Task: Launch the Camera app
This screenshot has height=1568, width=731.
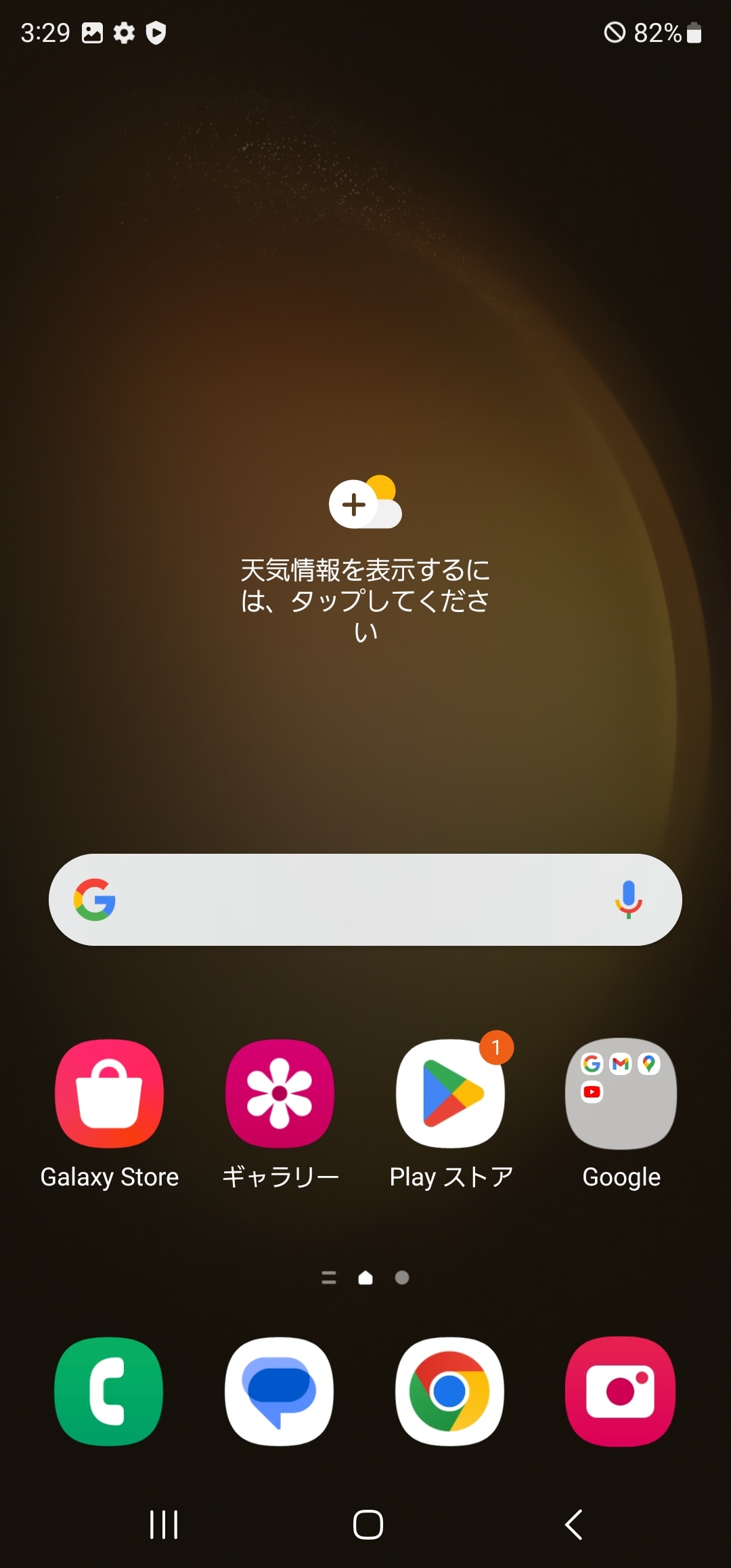Action: 621,1391
